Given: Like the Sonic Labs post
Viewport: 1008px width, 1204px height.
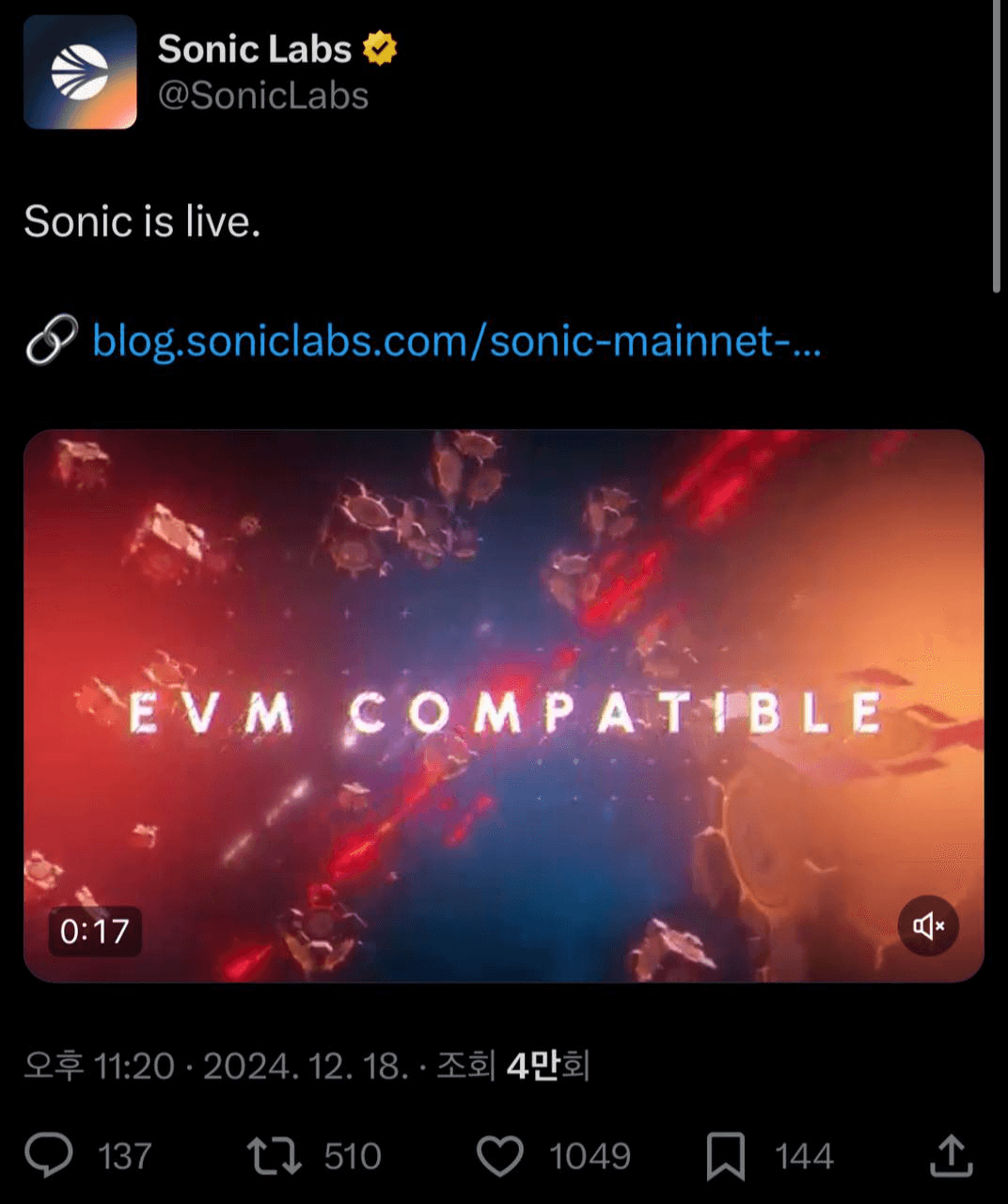Looking at the screenshot, I should 500,1155.
